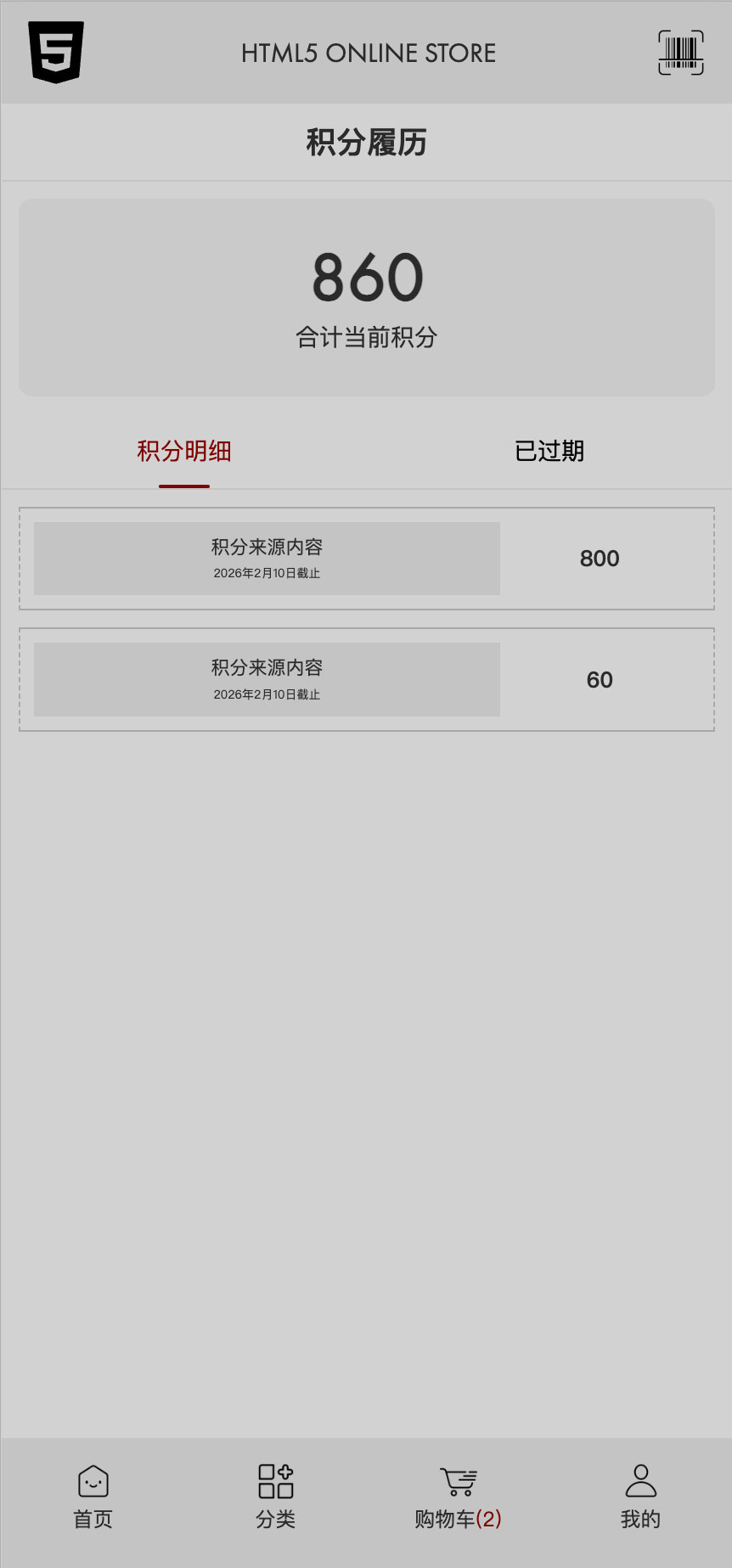
Task: Open the 我的 tab
Action: (x=640, y=1498)
